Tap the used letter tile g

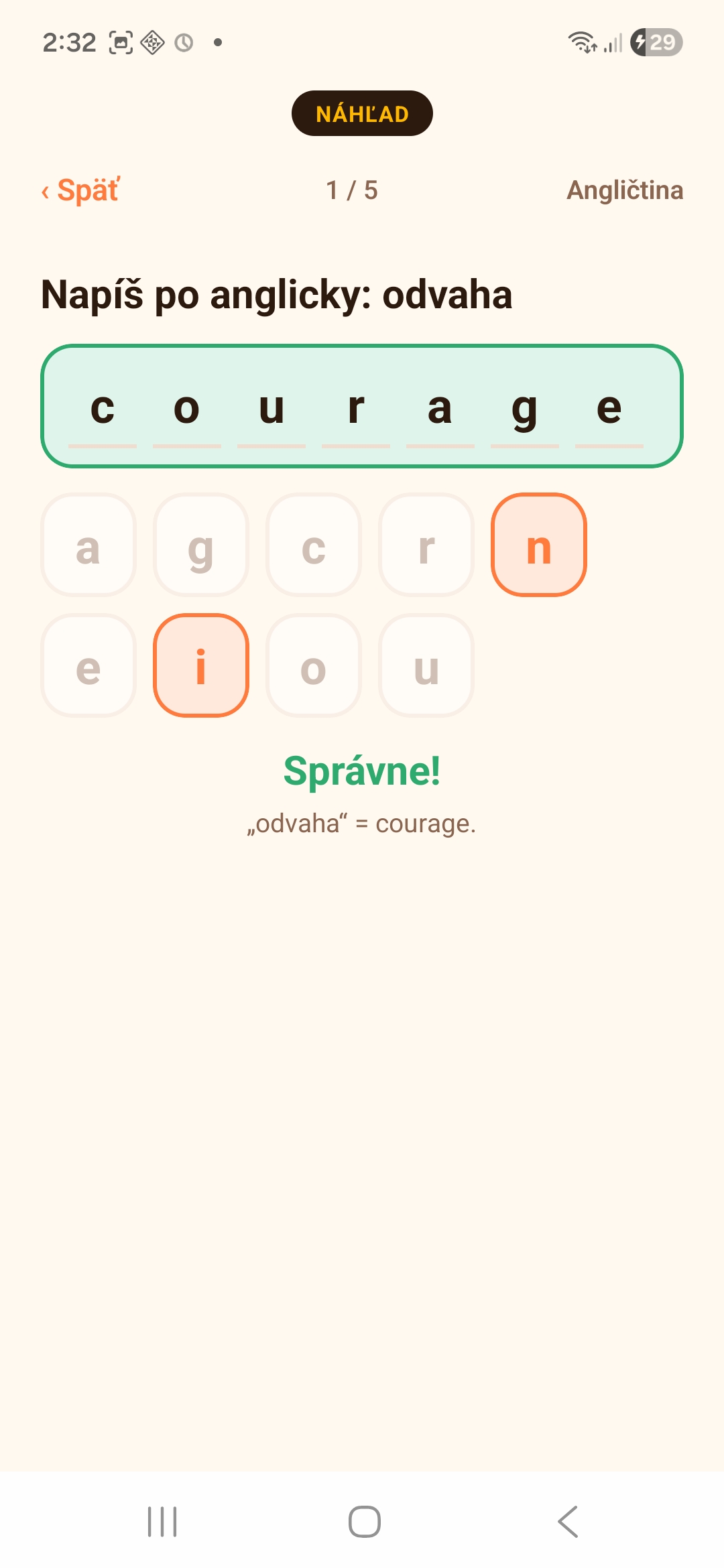click(201, 545)
